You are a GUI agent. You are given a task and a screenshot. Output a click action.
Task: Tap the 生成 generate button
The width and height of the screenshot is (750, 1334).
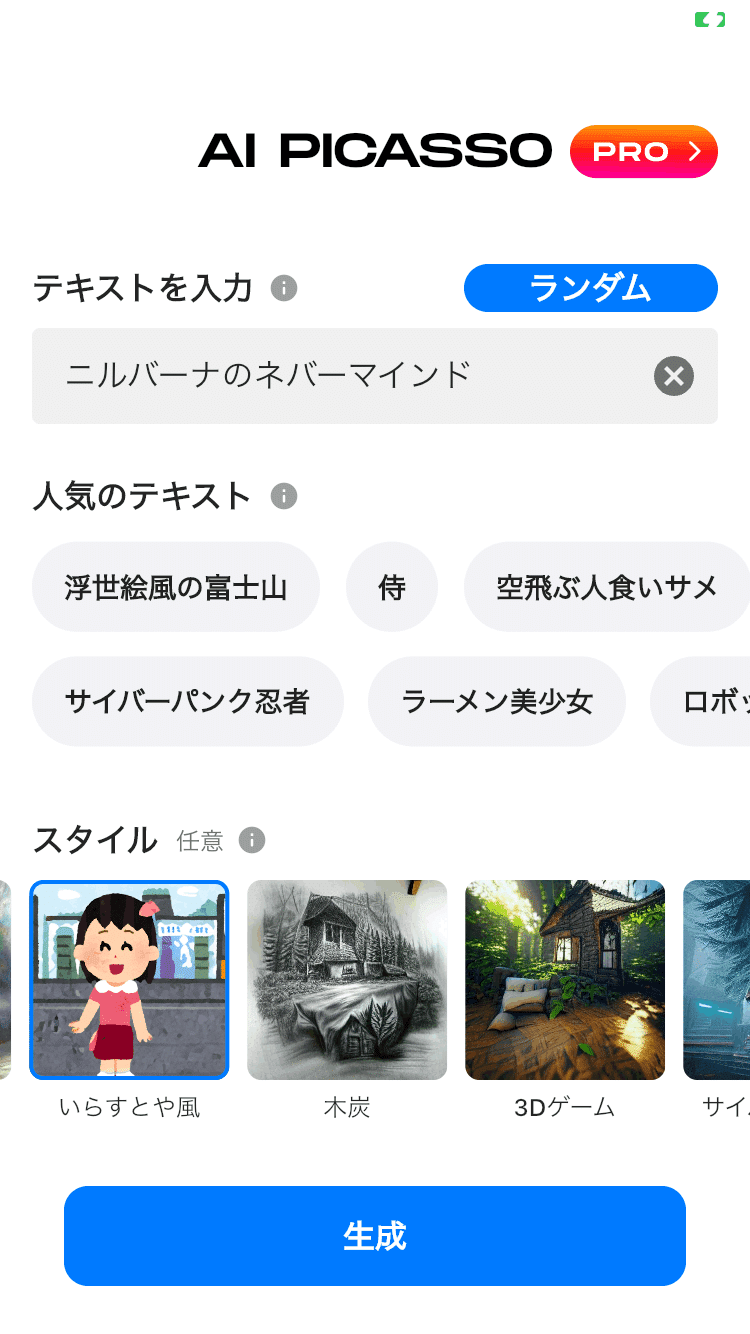pos(375,1236)
